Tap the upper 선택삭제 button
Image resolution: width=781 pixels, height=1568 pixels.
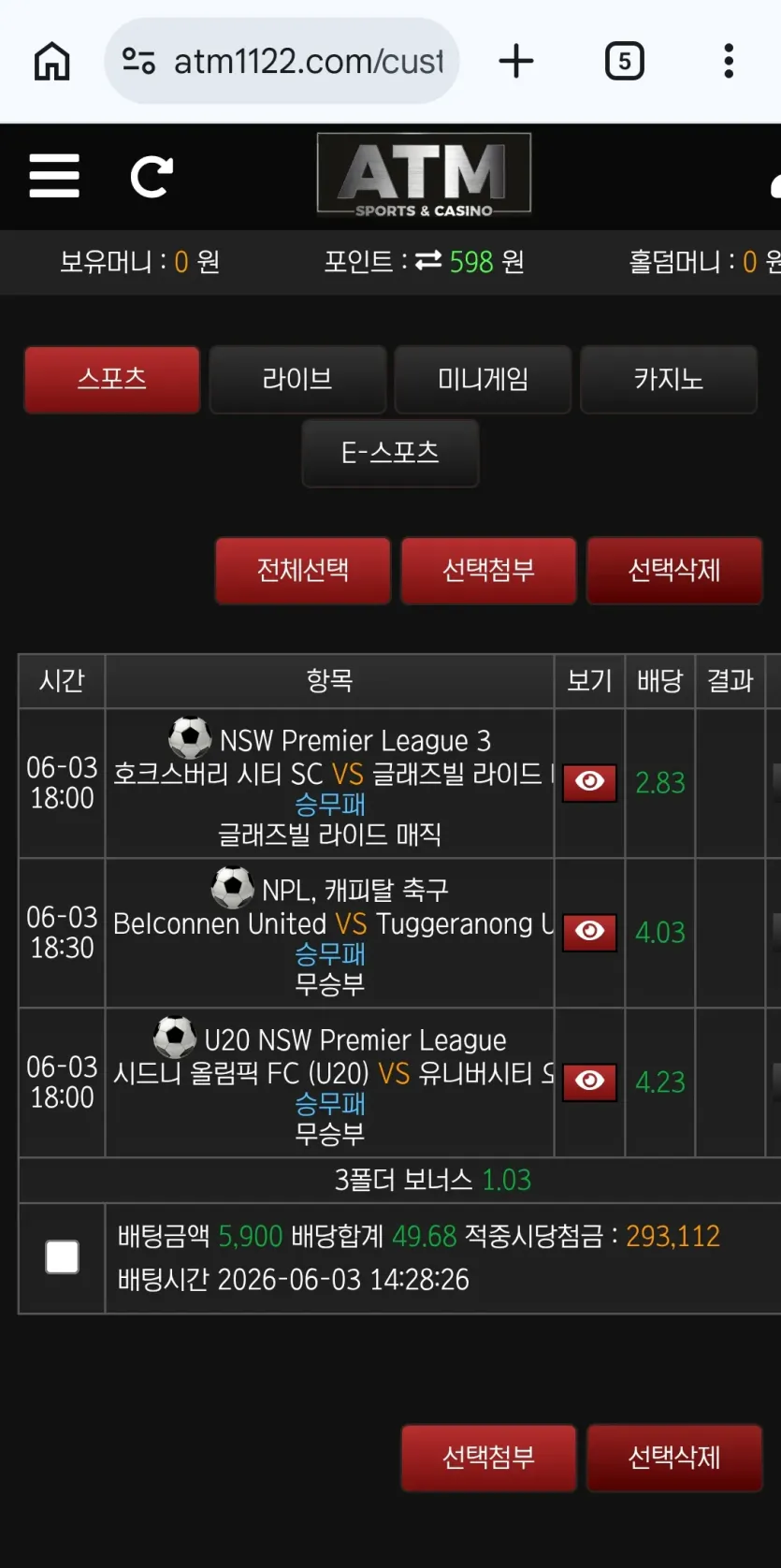674,570
